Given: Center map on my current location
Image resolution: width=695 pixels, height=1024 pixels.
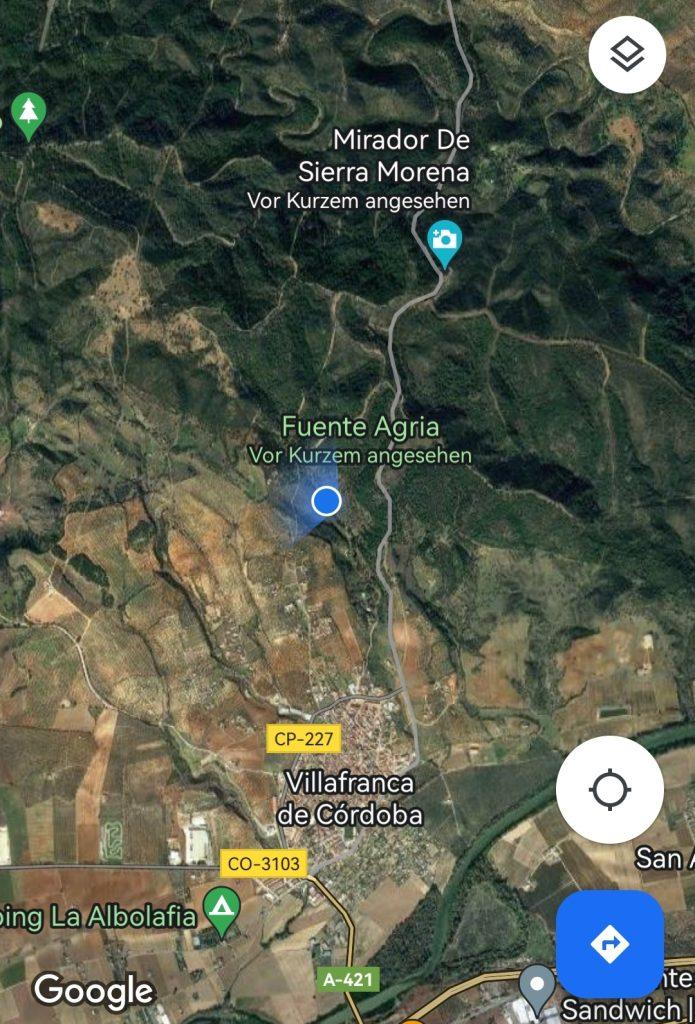Looking at the screenshot, I should 609,790.
